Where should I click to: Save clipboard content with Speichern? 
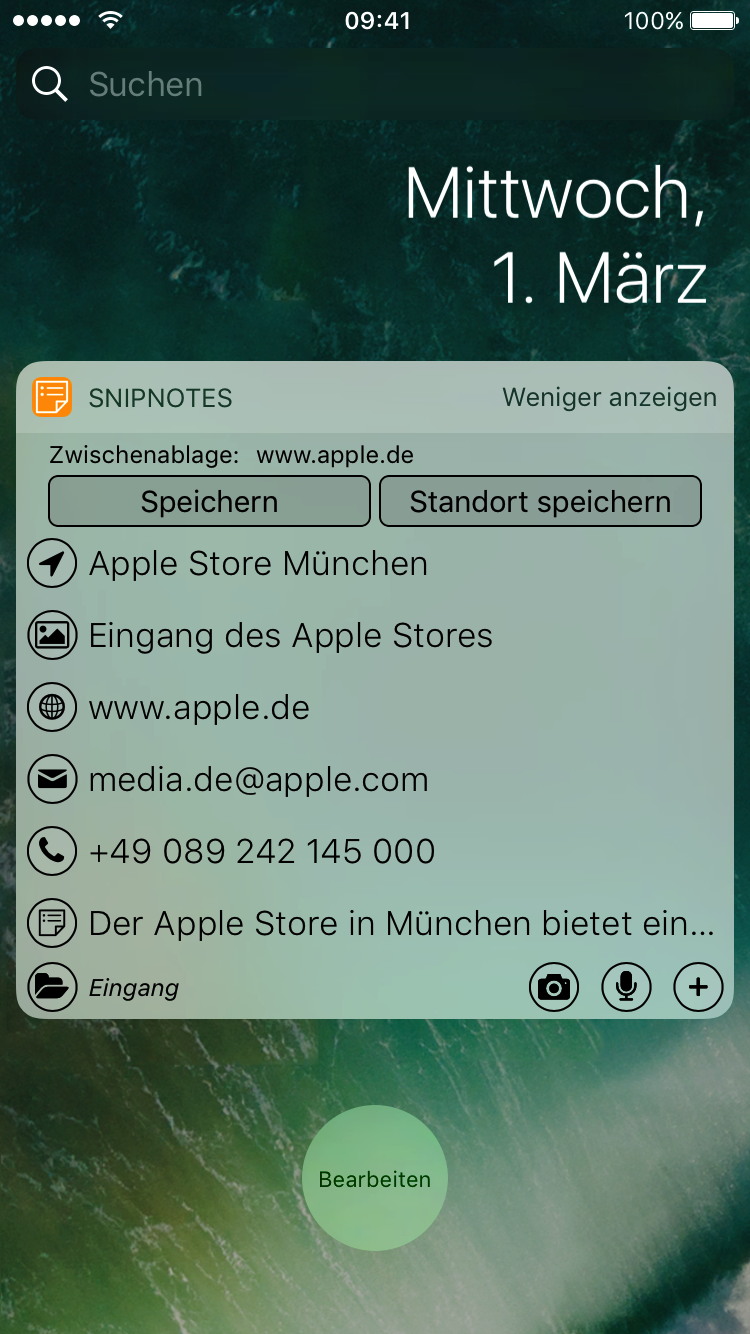tap(209, 502)
